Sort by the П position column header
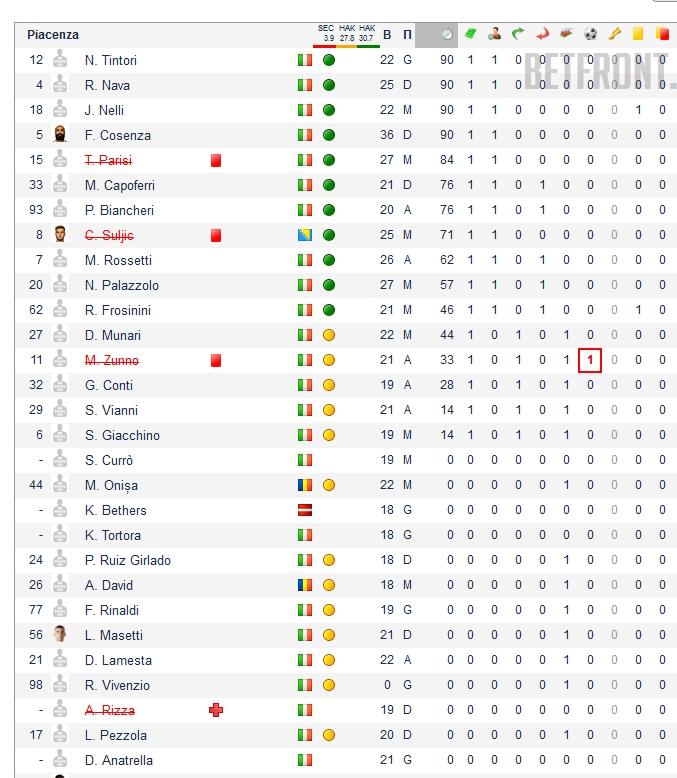 pos(407,34)
